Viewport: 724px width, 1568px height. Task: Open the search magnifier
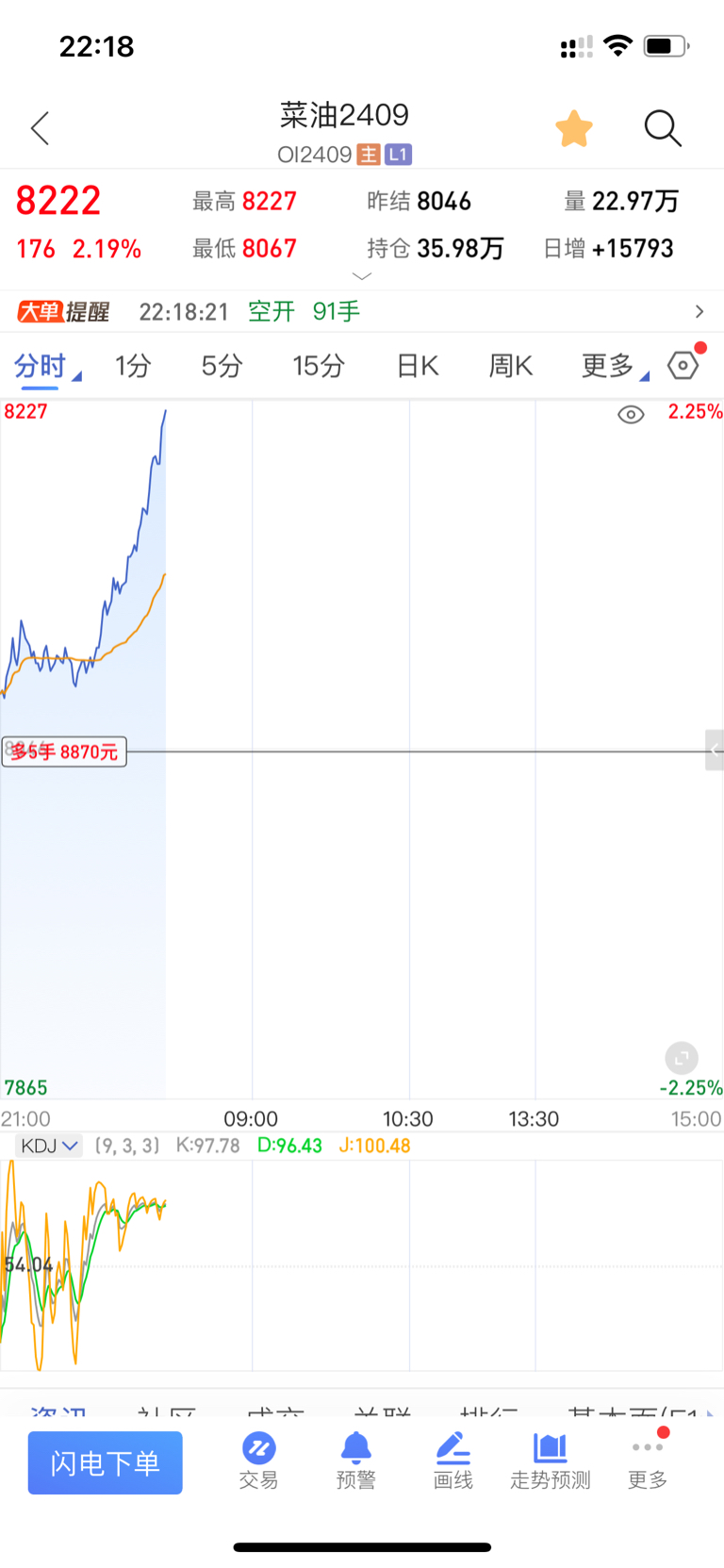663,128
